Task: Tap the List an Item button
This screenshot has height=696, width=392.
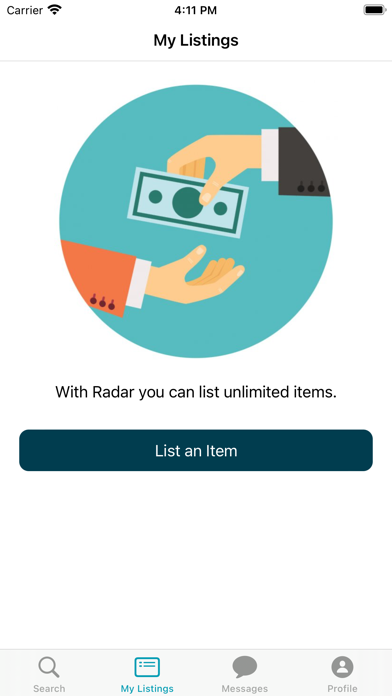Action: point(196,450)
